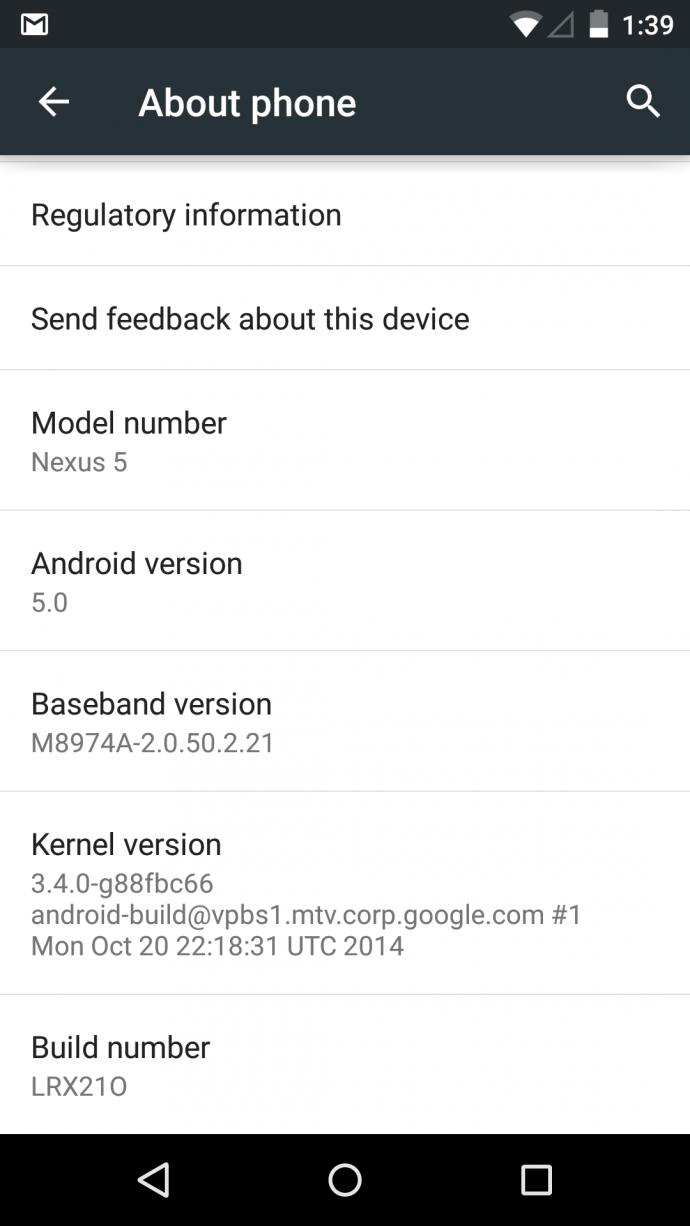The image size is (690, 1226).
Task: Open the search icon in the app bar
Action: coord(643,102)
